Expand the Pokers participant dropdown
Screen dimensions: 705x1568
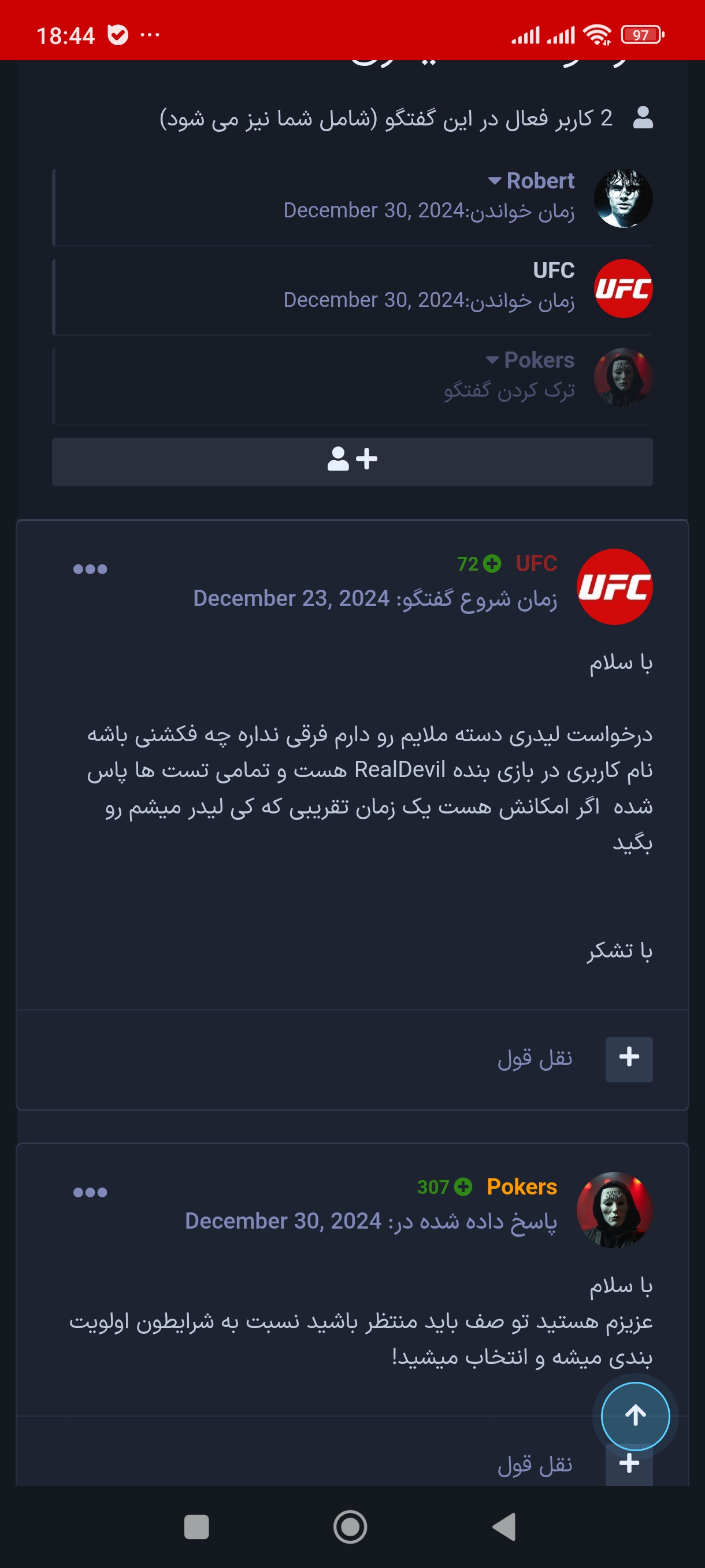(530, 360)
